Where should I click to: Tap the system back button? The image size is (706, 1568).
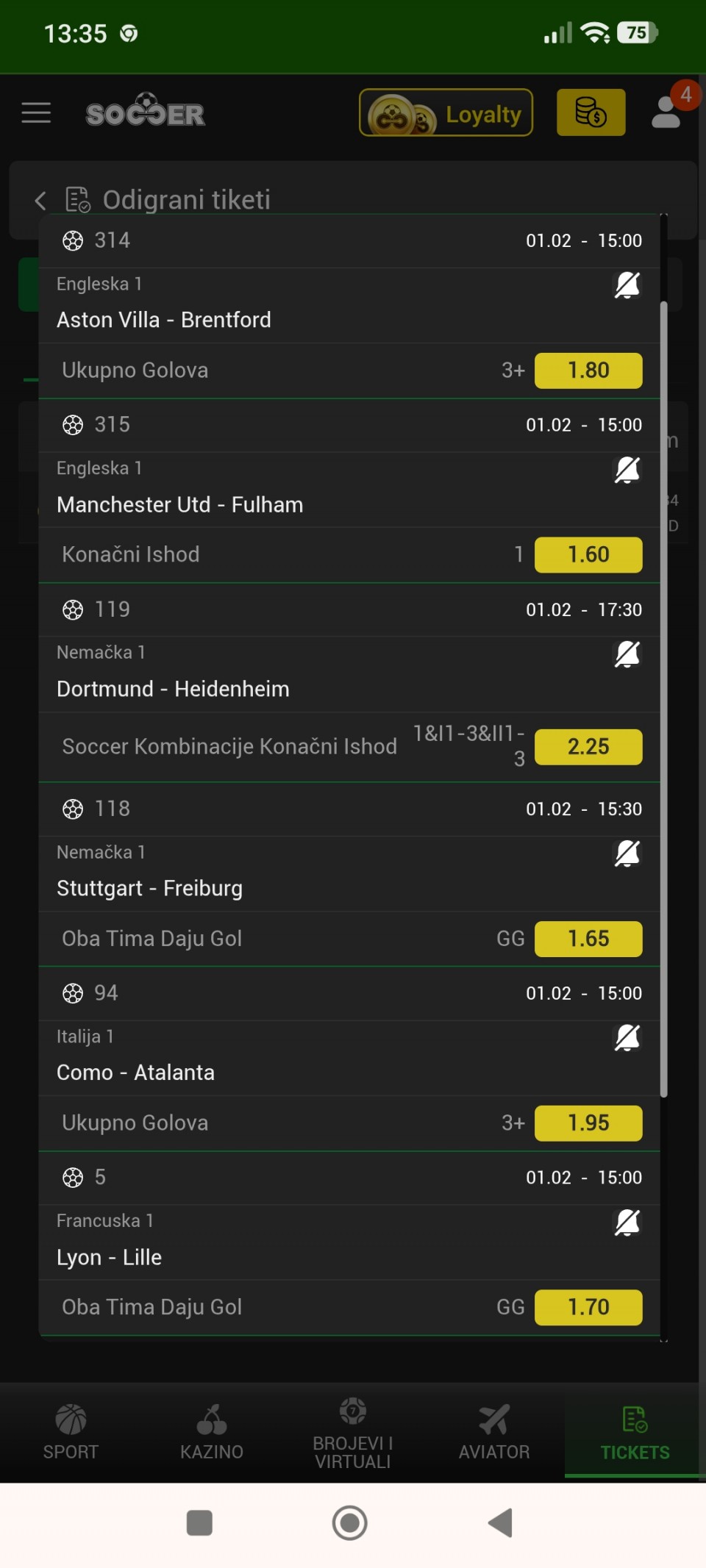(x=500, y=1522)
